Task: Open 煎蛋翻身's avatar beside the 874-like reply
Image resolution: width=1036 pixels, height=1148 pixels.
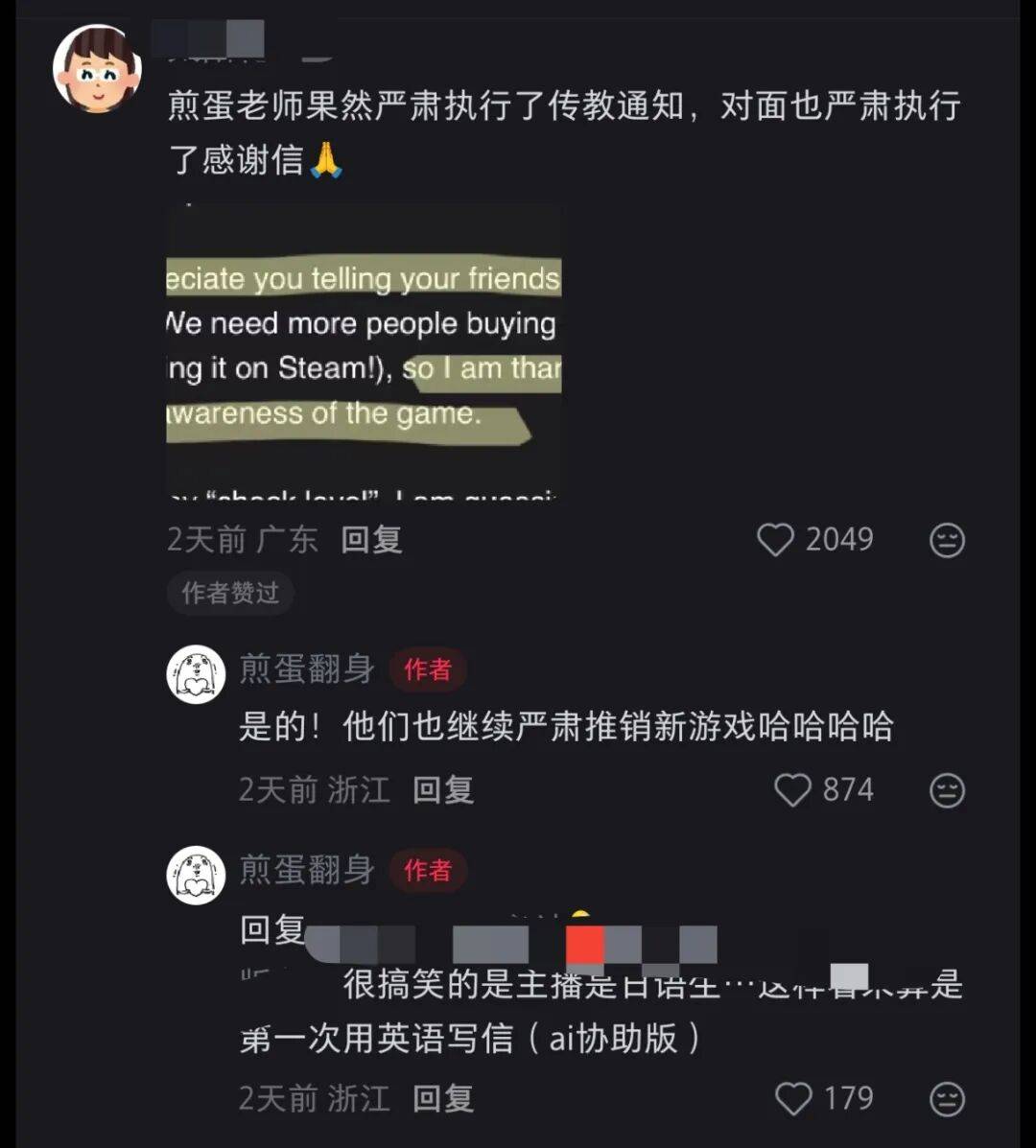Action: coord(196,674)
